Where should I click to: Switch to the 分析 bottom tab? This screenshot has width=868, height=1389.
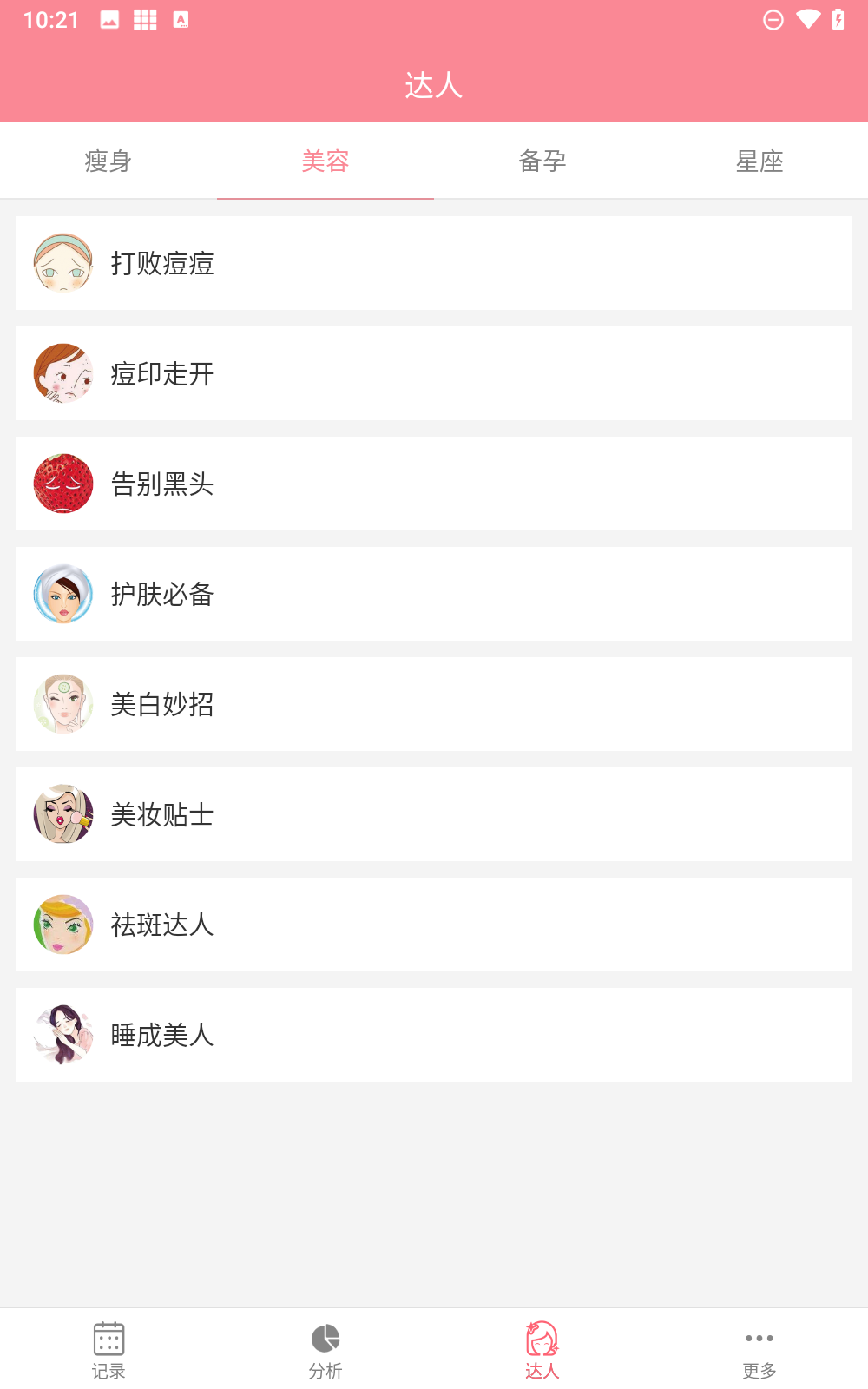pyautogui.click(x=325, y=1350)
